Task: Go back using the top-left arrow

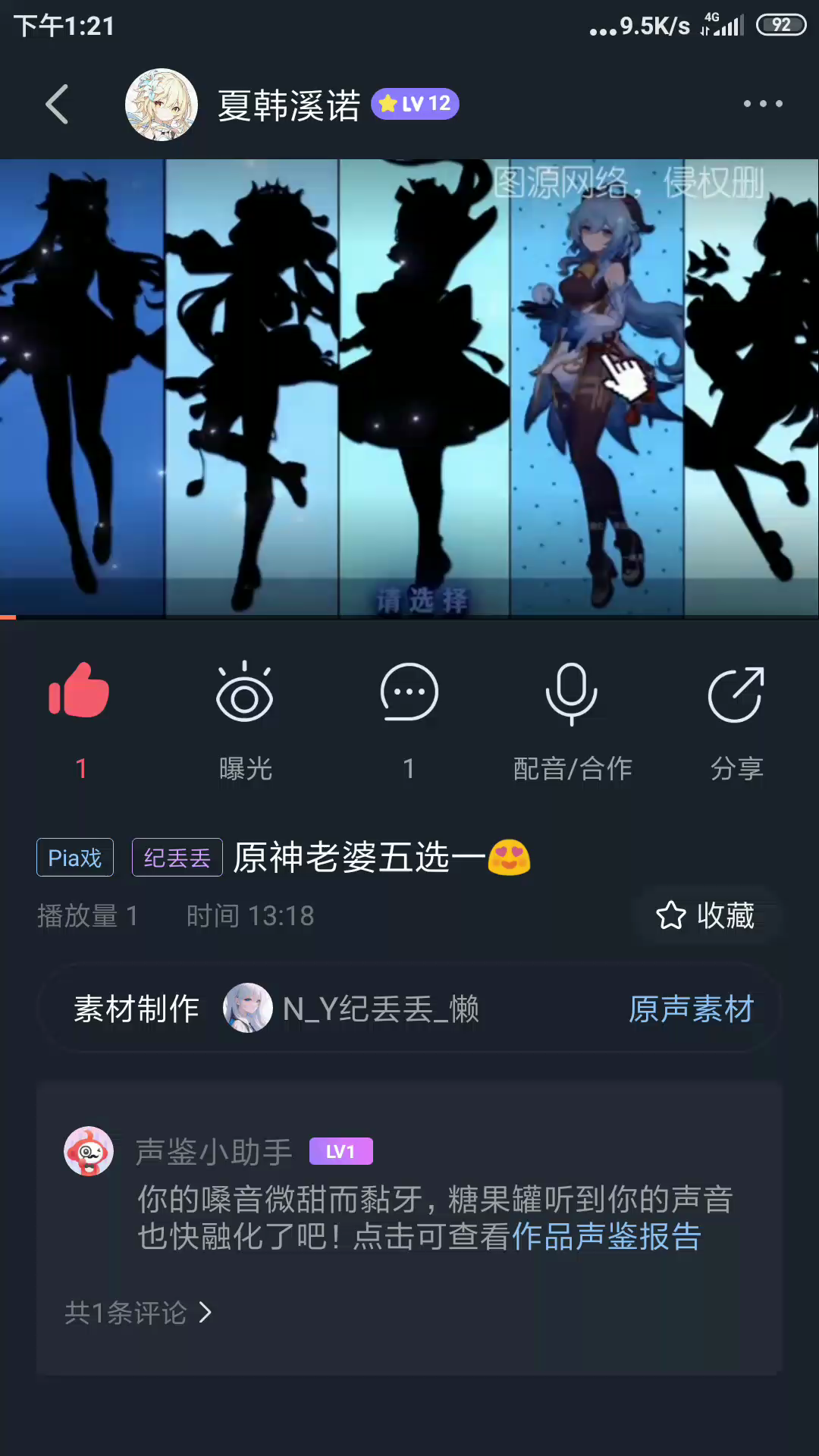Action: [58, 104]
